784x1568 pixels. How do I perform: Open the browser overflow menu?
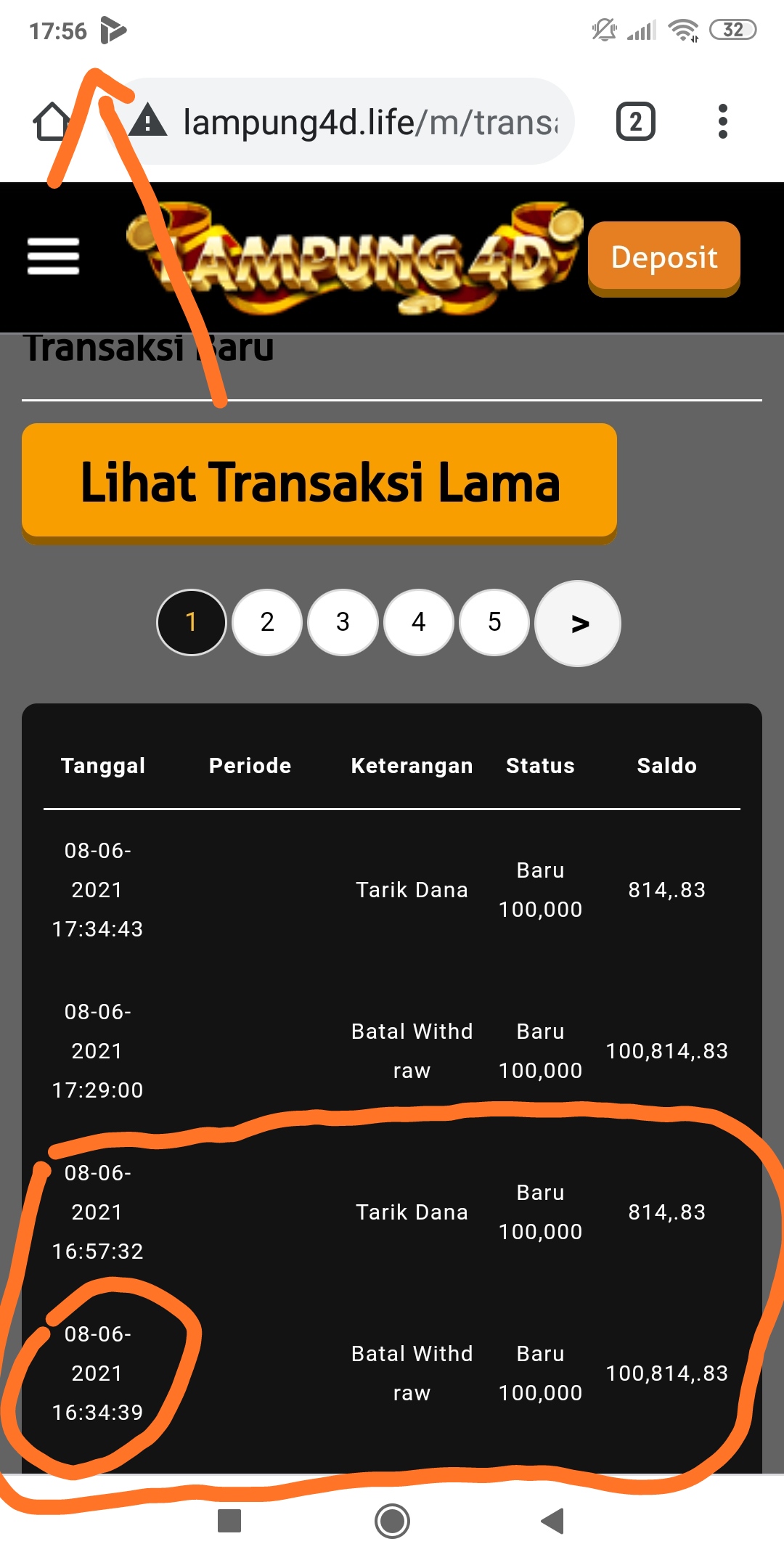point(722,122)
